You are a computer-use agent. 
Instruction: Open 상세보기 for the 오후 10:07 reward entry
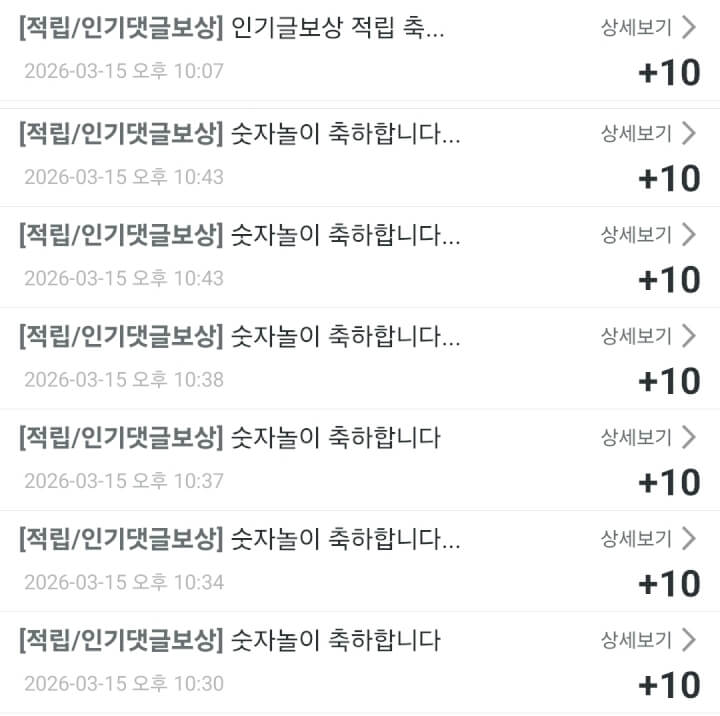647,28
